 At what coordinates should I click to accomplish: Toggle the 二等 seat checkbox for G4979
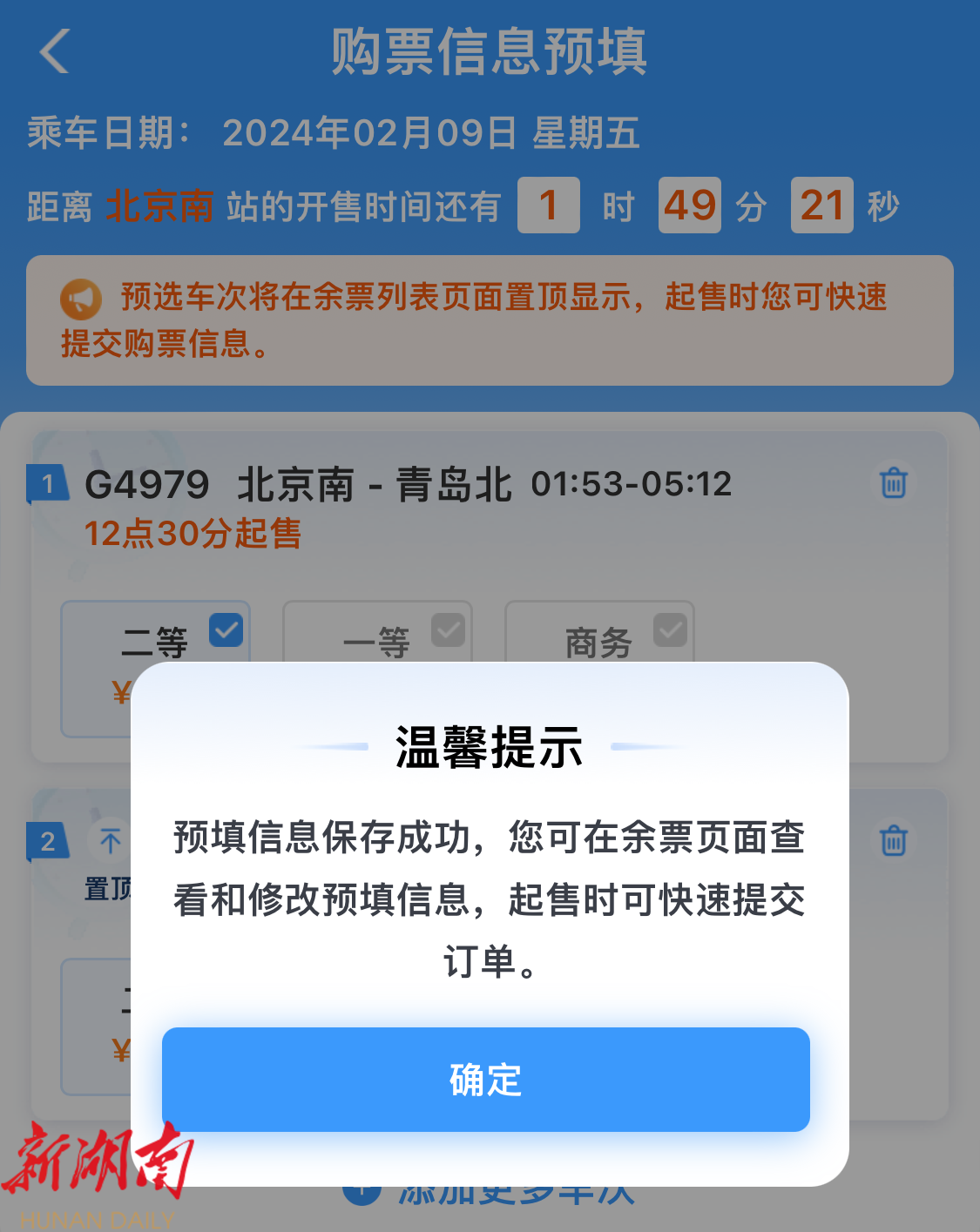pos(226,630)
